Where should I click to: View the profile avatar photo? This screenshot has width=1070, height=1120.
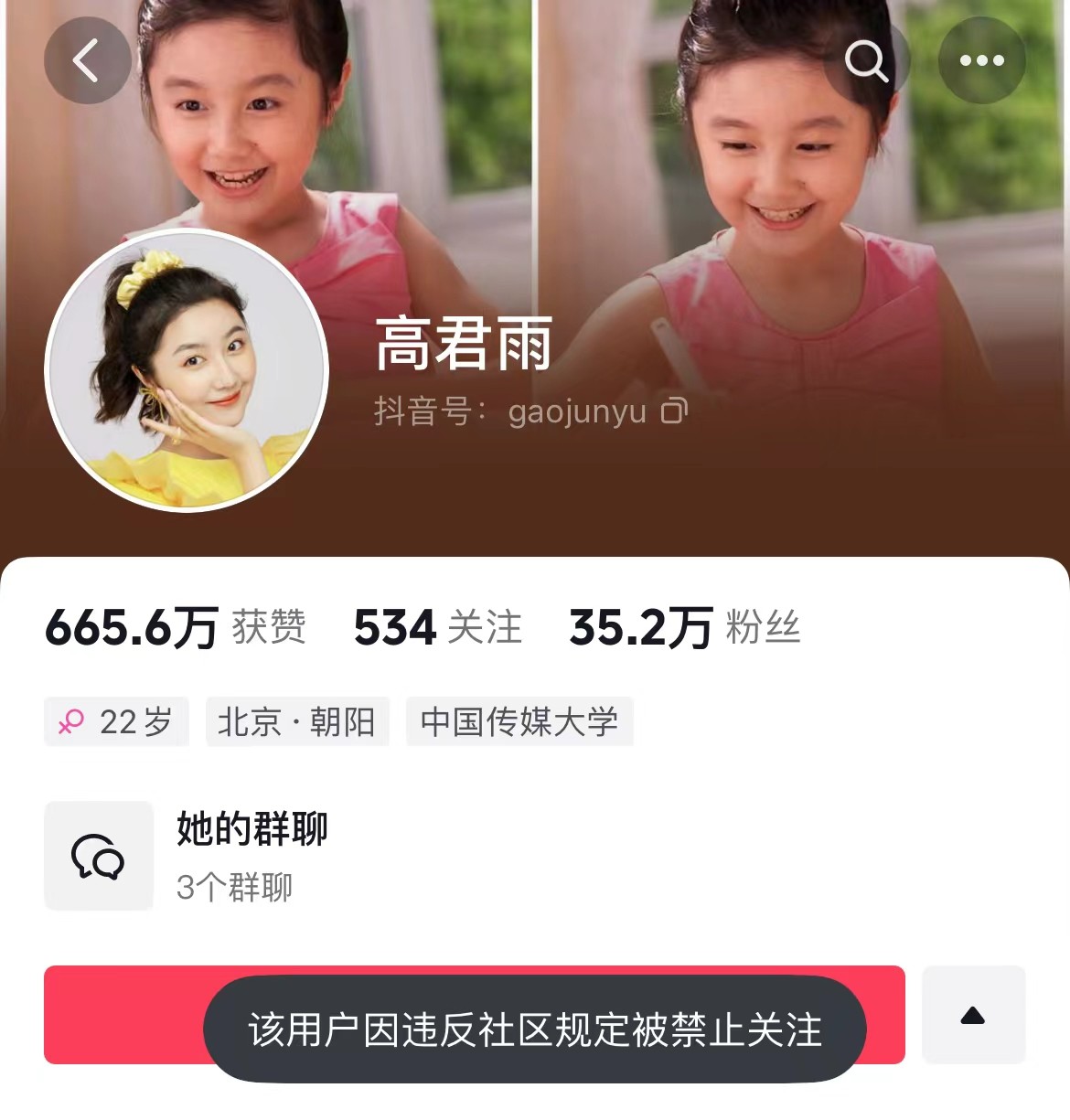coord(187,370)
